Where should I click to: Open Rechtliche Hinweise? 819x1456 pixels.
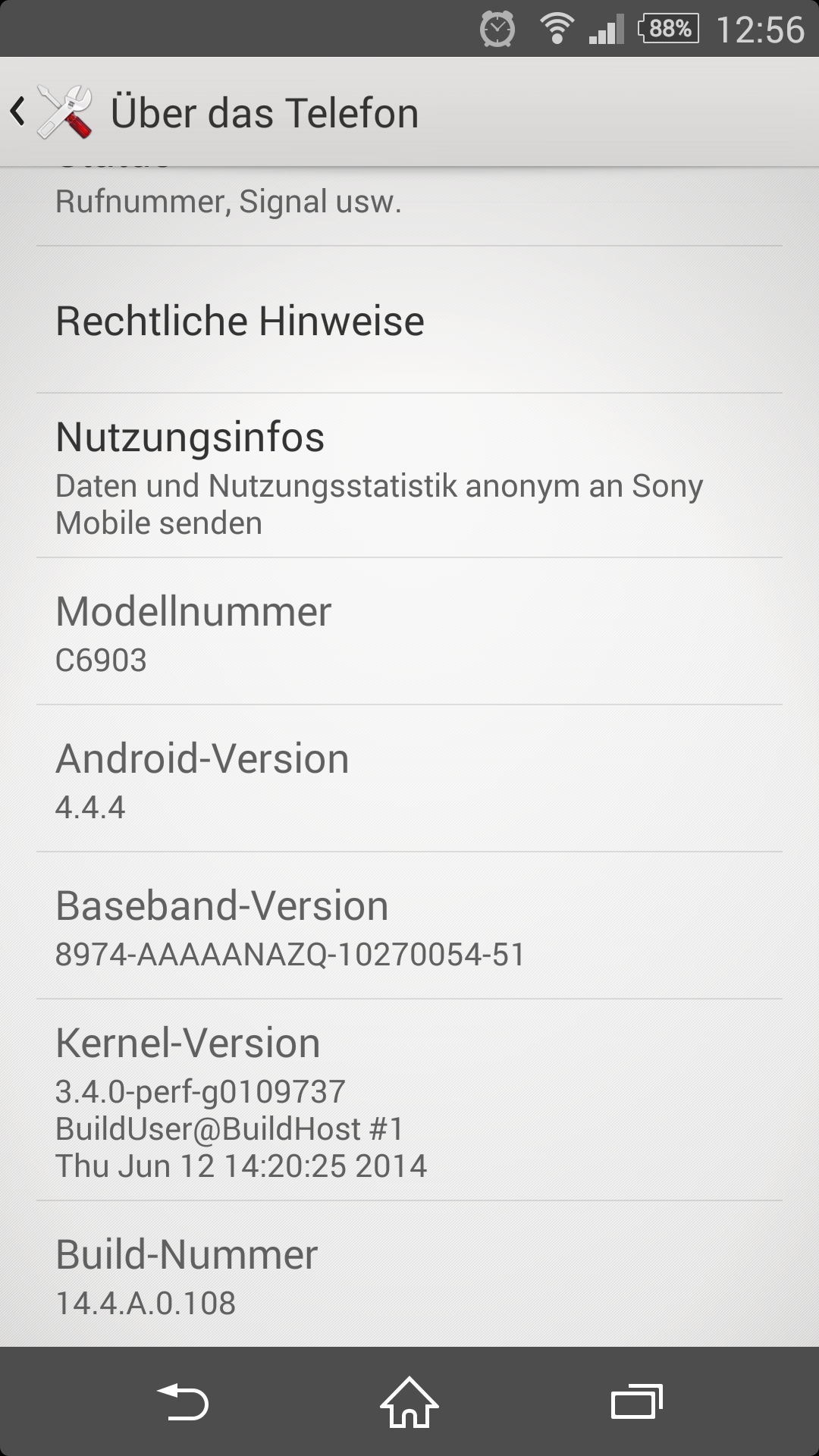tap(409, 320)
